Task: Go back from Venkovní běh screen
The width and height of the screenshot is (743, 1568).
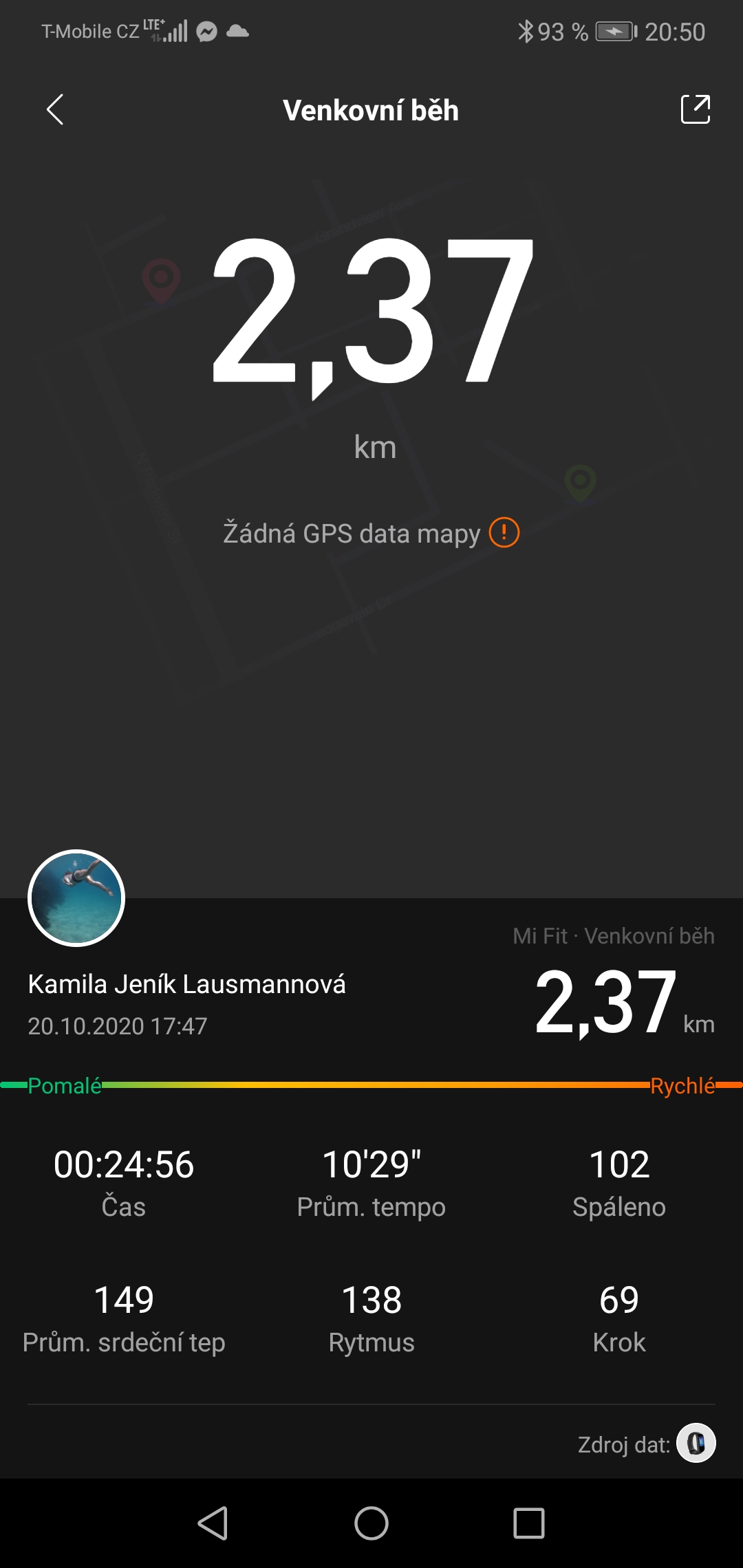Action: [x=55, y=110]
